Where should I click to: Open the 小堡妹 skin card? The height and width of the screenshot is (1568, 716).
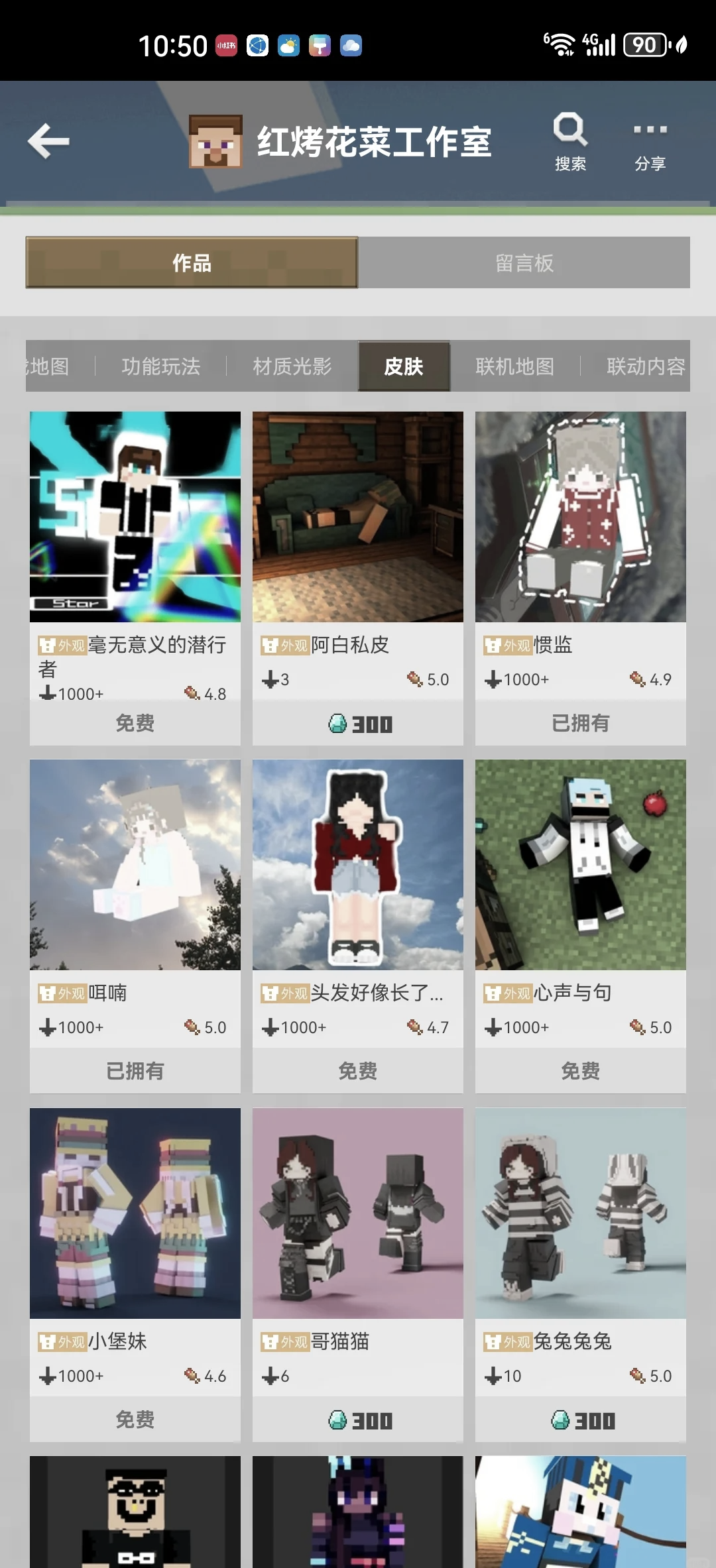135,1213
